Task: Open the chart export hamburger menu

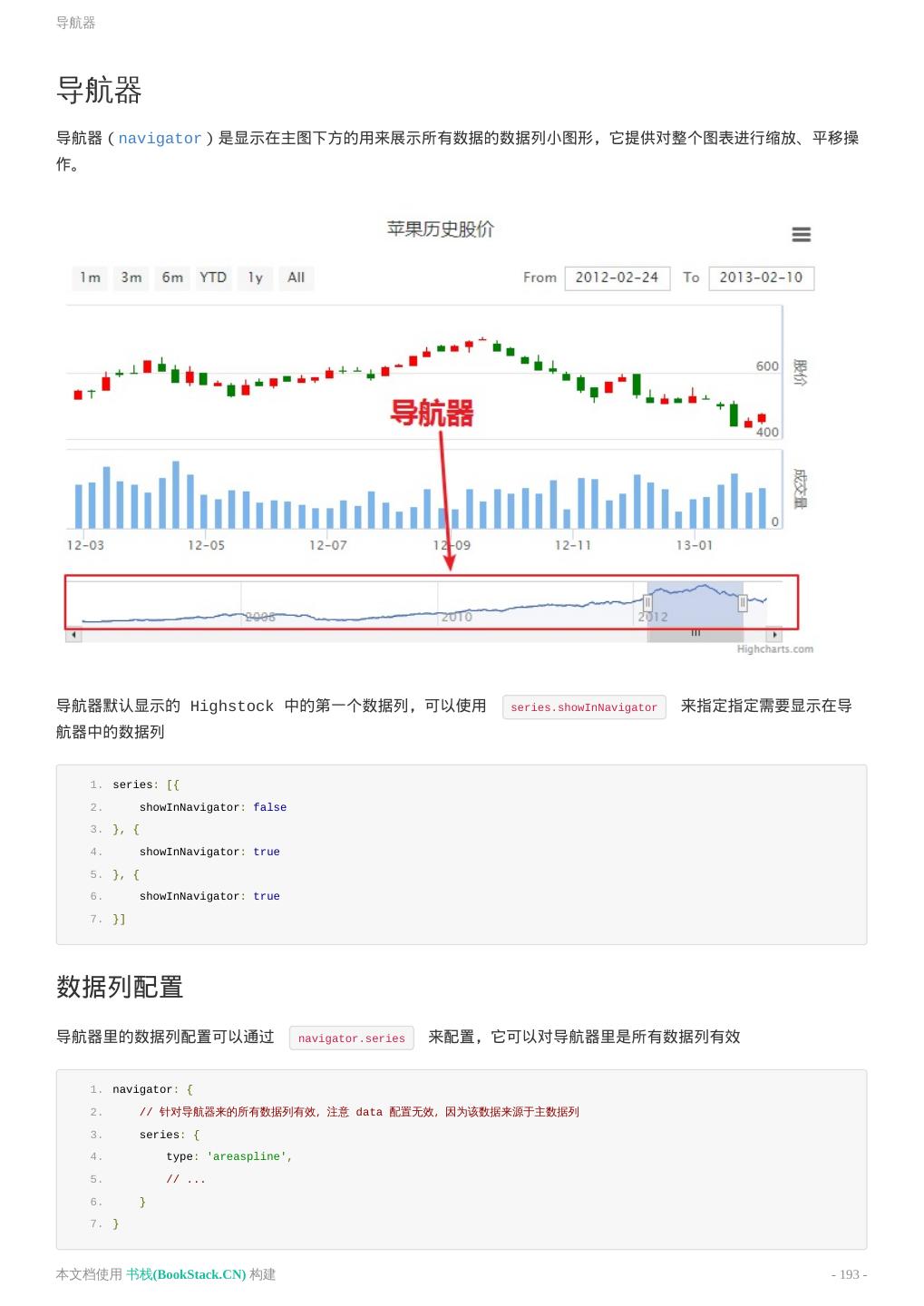Action: tap(801, 234)
